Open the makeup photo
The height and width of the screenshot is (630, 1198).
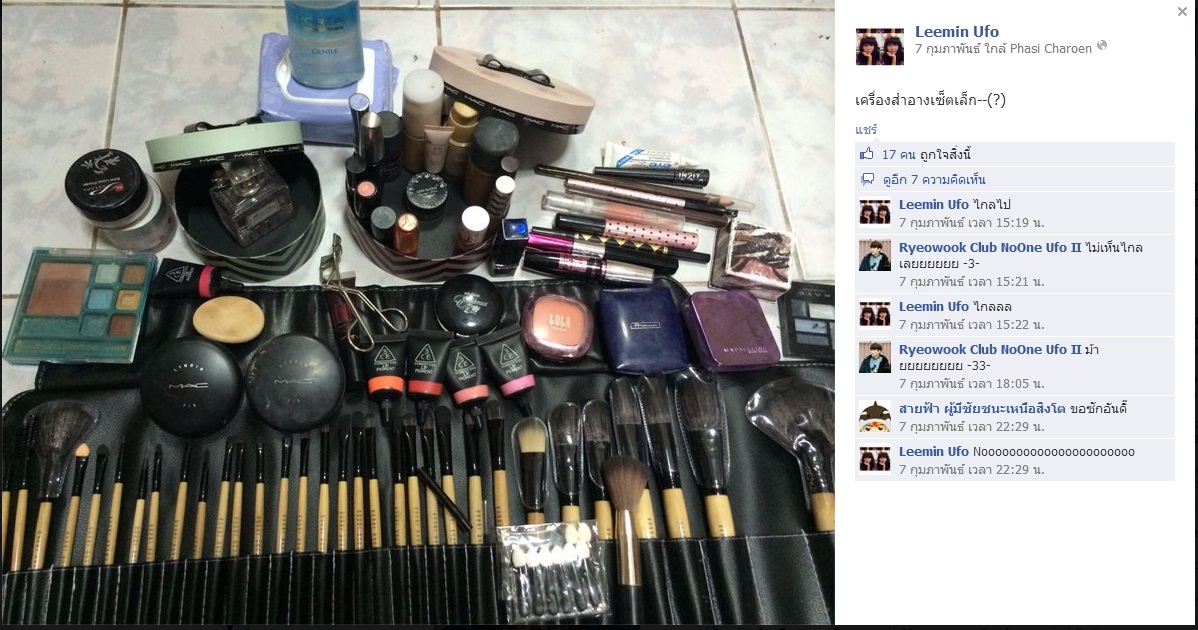[x=417, y=315]
